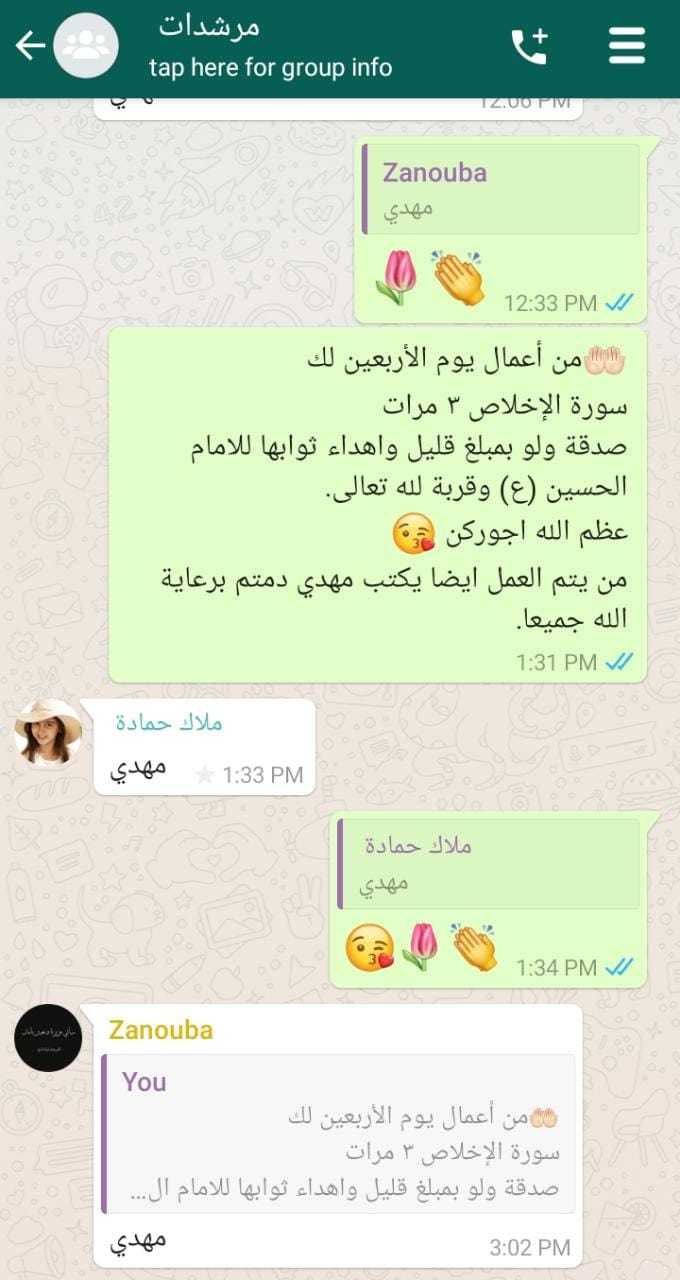Go back to the chat list
Image resolution: width=680 pixels, height=1280 pixels.
[x=30, y=46]
